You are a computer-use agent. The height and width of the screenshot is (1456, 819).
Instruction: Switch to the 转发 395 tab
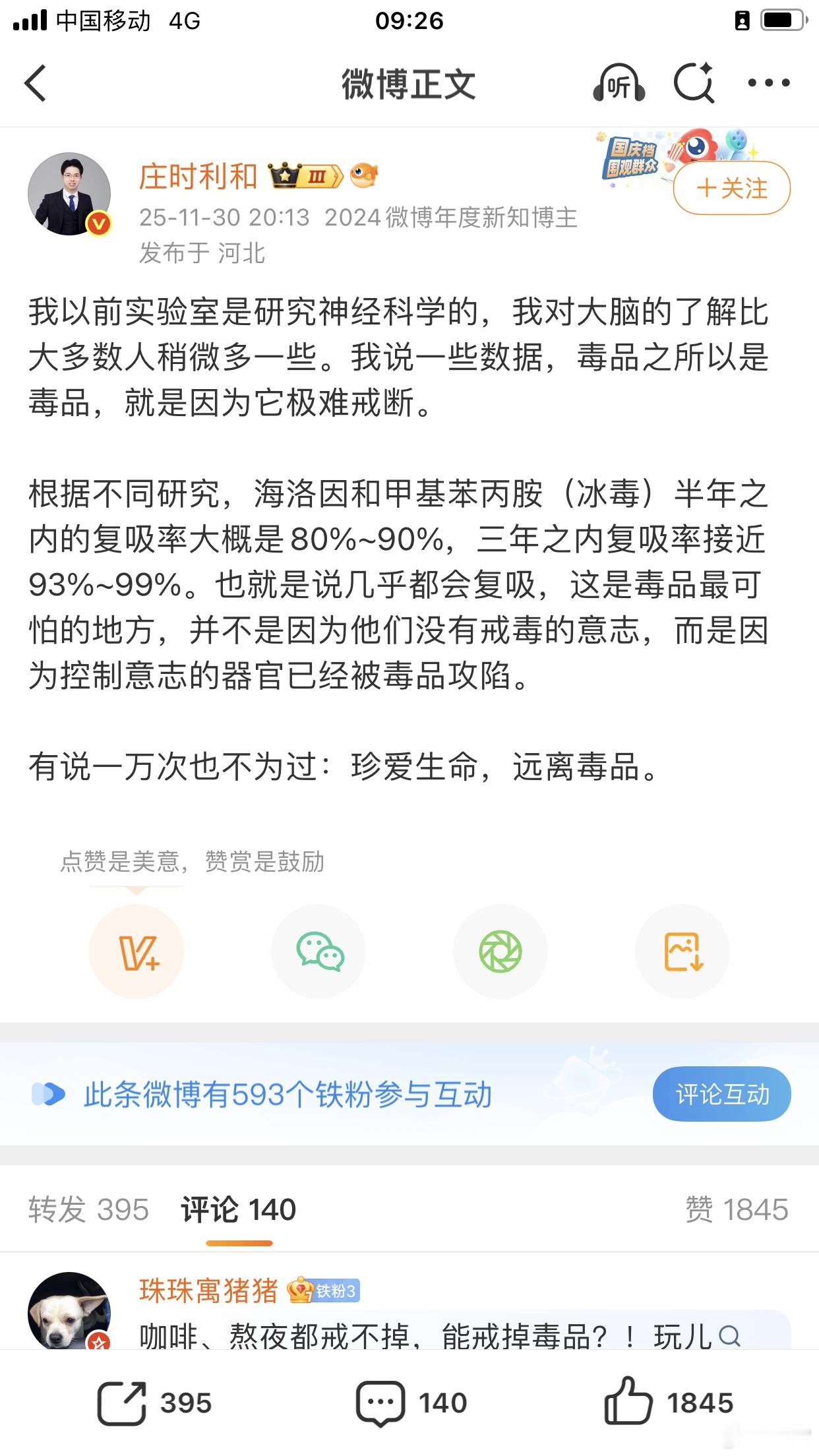pos(89,1210)
